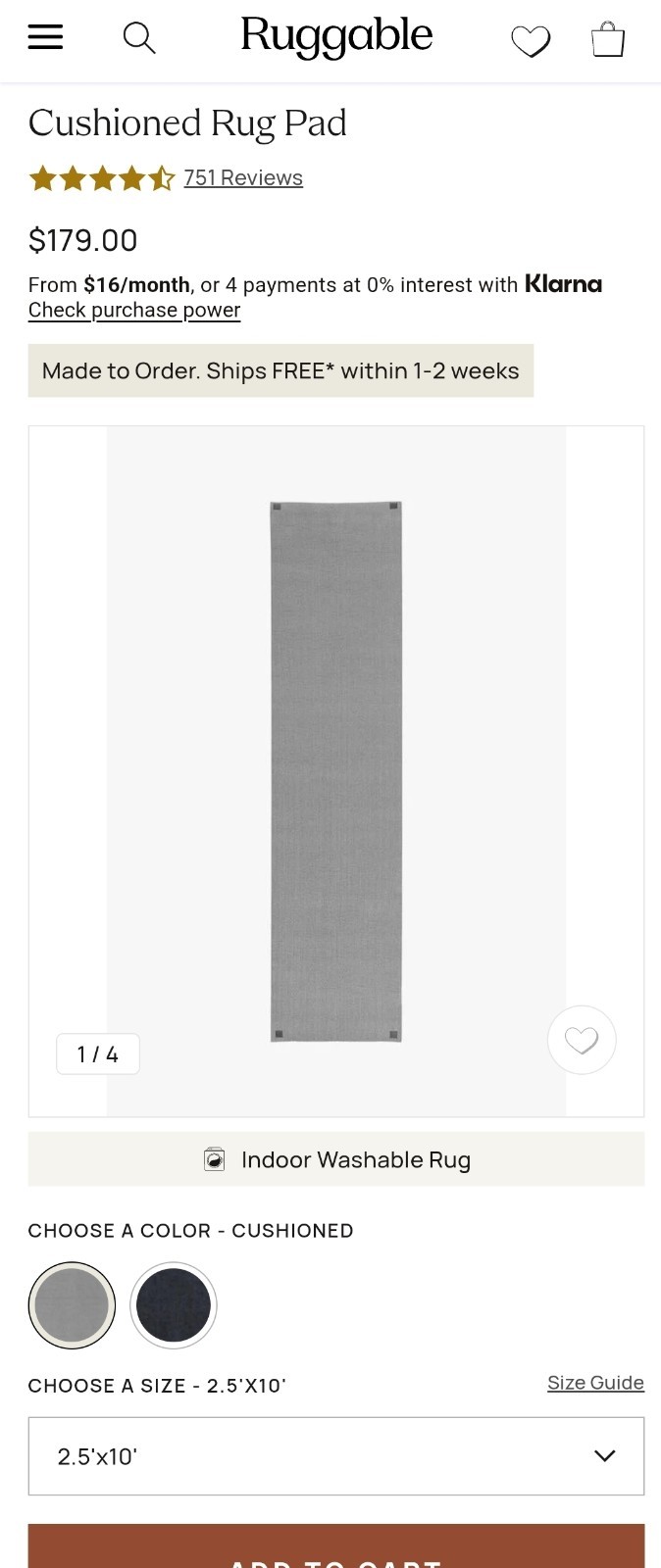
Task: Open the wishlist heart in header
Action: (531, 41)
